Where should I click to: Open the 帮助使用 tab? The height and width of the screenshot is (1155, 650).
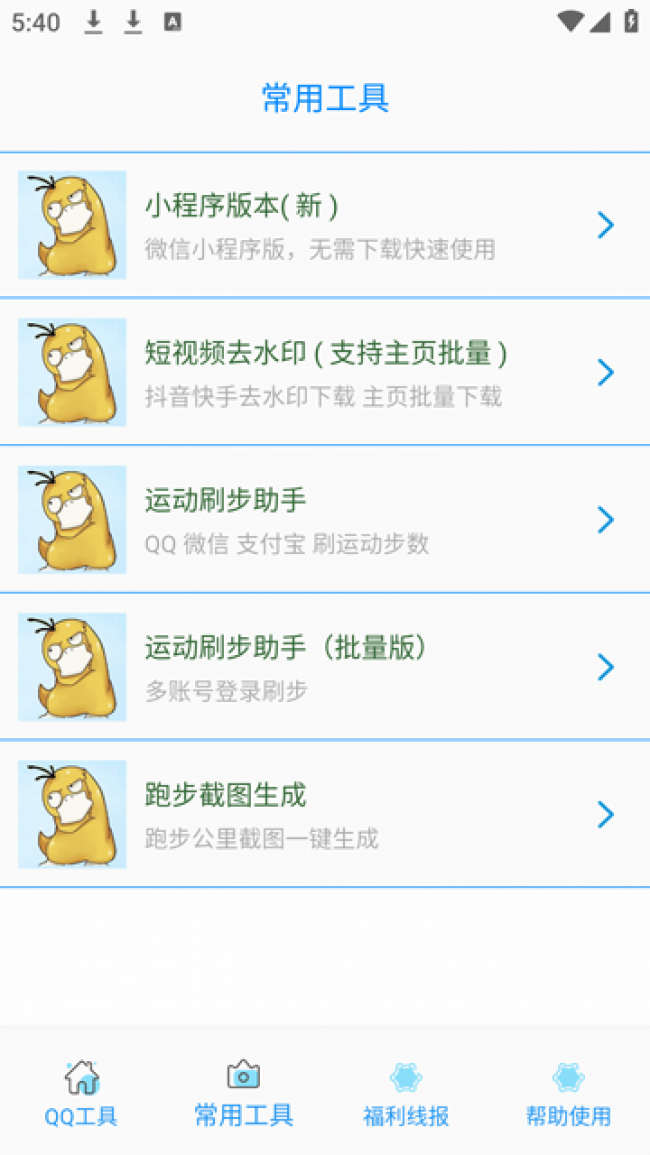pos(568,1093)
